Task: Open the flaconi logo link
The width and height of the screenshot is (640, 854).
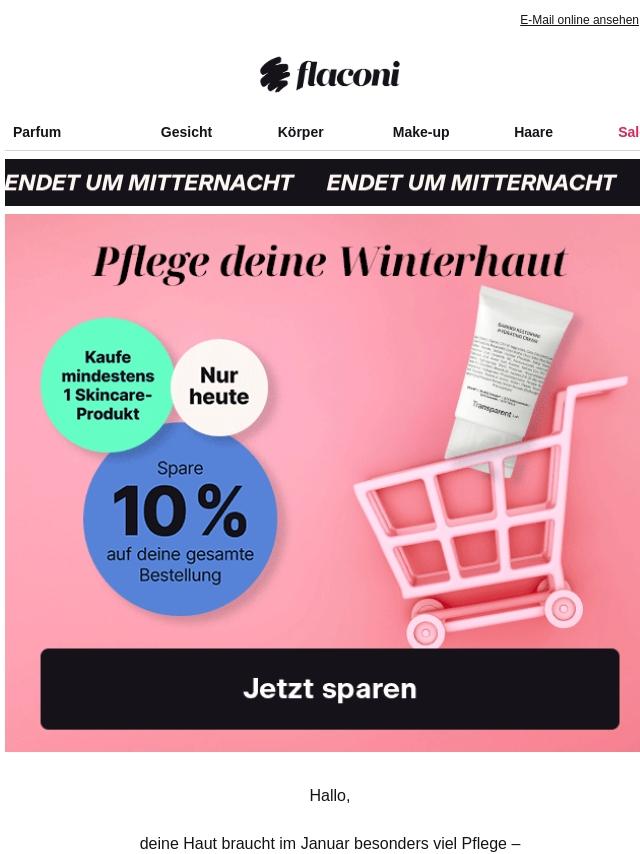Action: tap(329, 75)
